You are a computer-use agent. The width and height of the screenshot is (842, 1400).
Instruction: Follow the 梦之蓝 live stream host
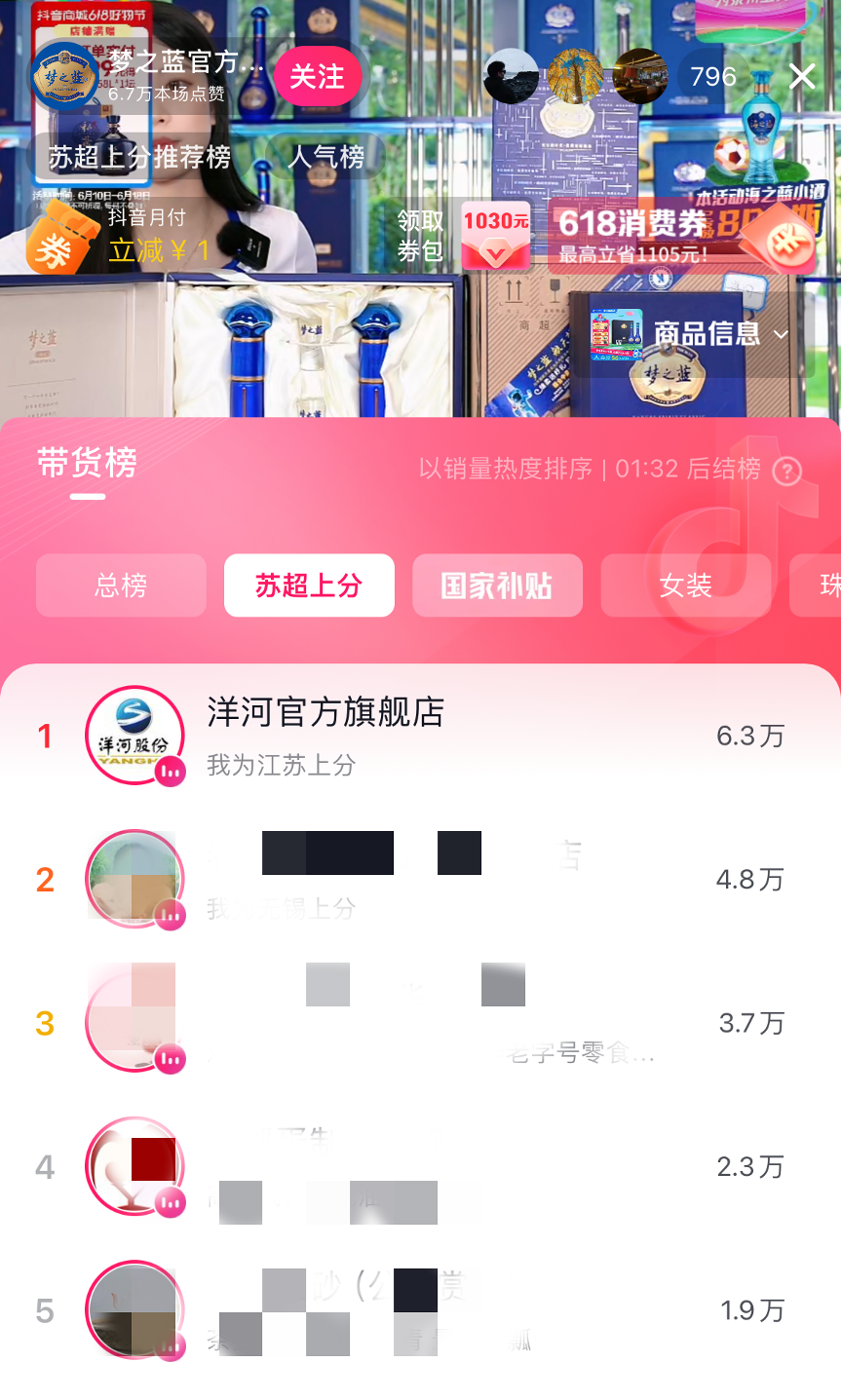[317, 77]
